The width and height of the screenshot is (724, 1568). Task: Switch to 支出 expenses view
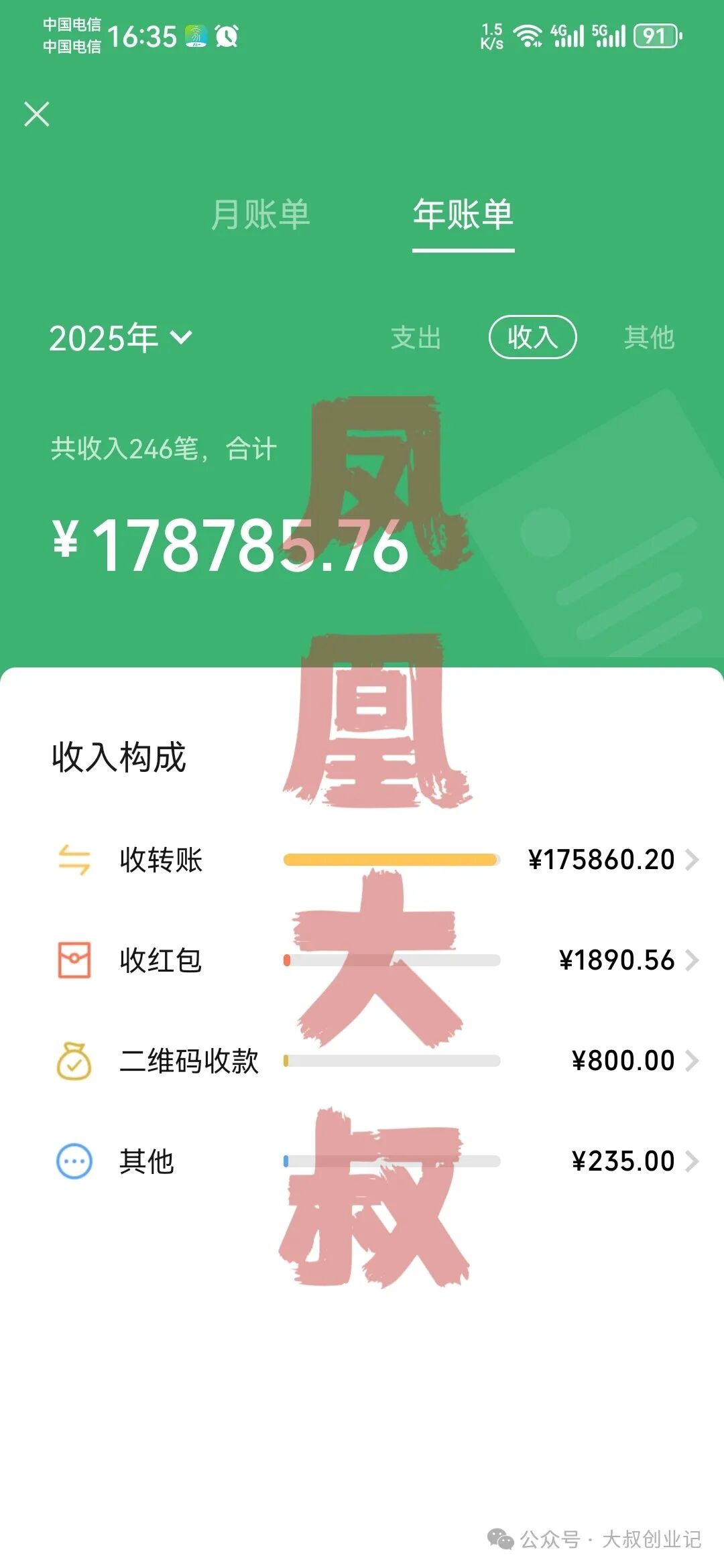point(416,338)
